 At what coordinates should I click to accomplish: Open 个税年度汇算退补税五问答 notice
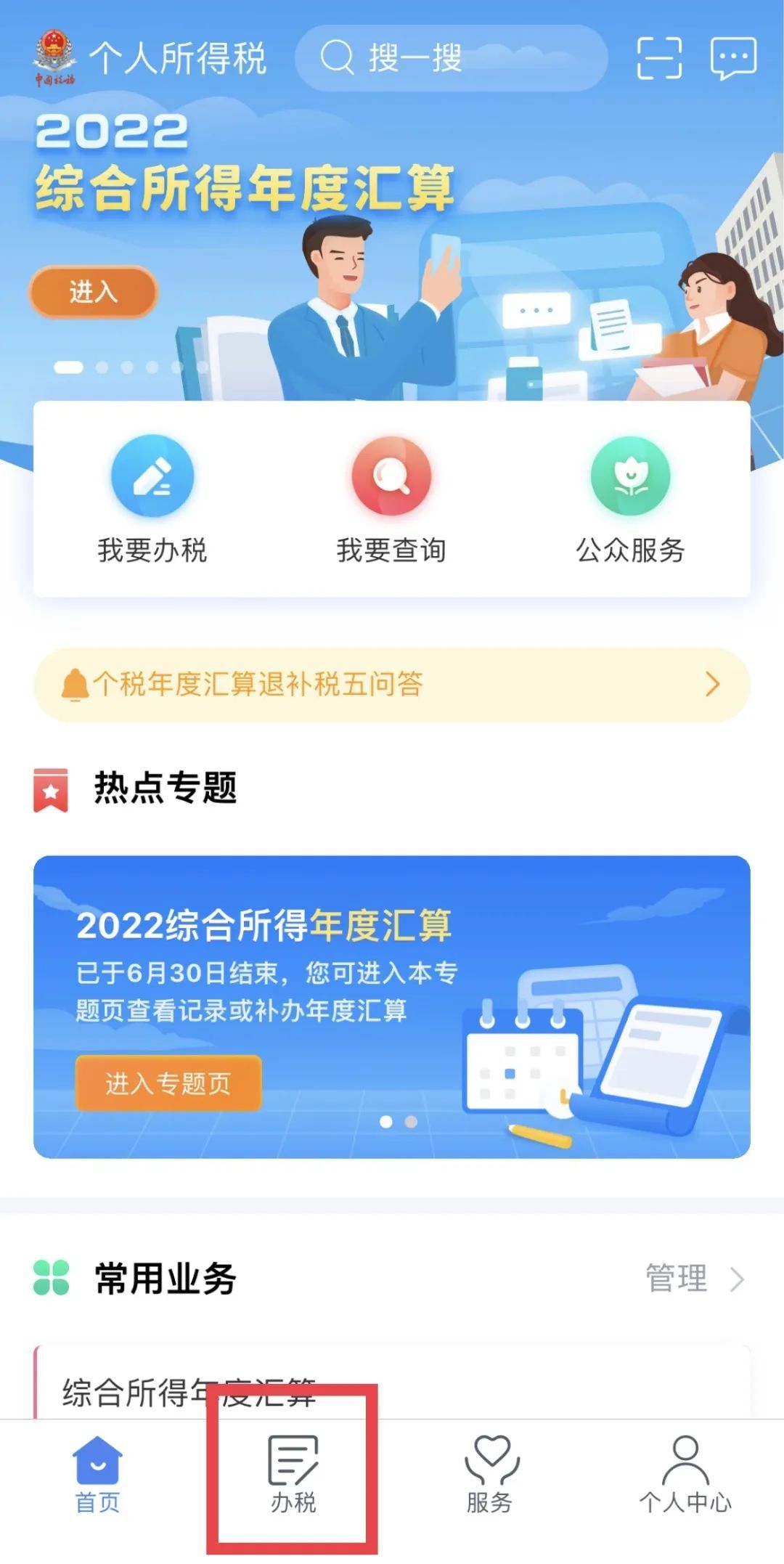click(x=392, y=684)
